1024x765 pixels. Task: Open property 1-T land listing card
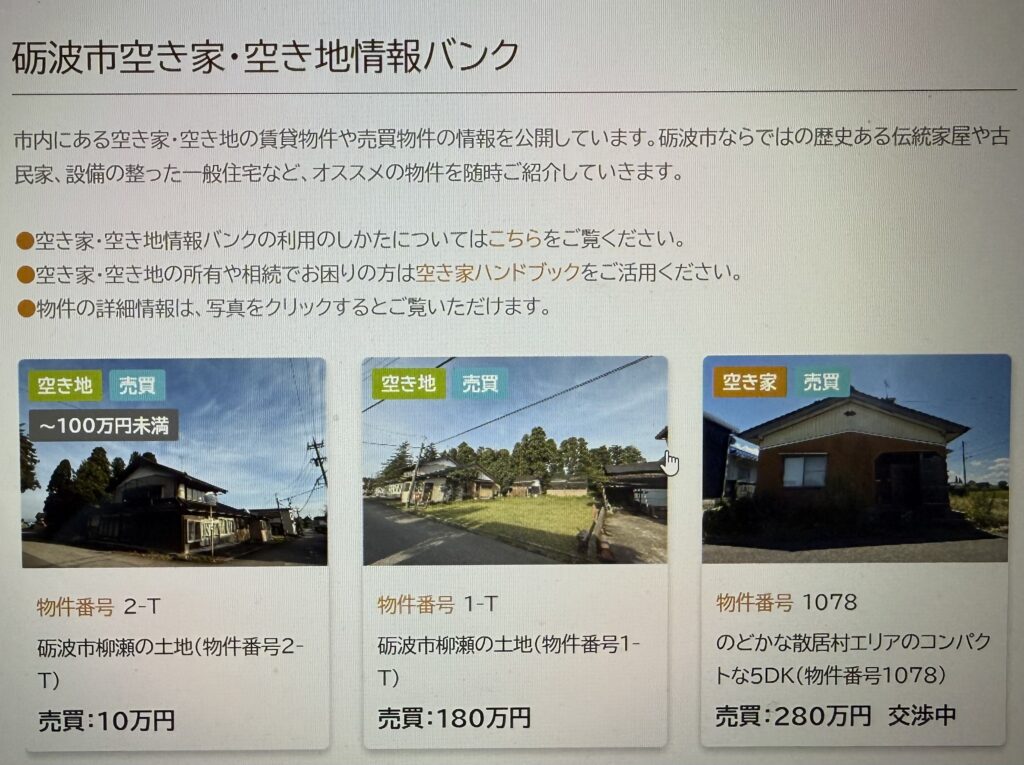click(x=514, y=463)
